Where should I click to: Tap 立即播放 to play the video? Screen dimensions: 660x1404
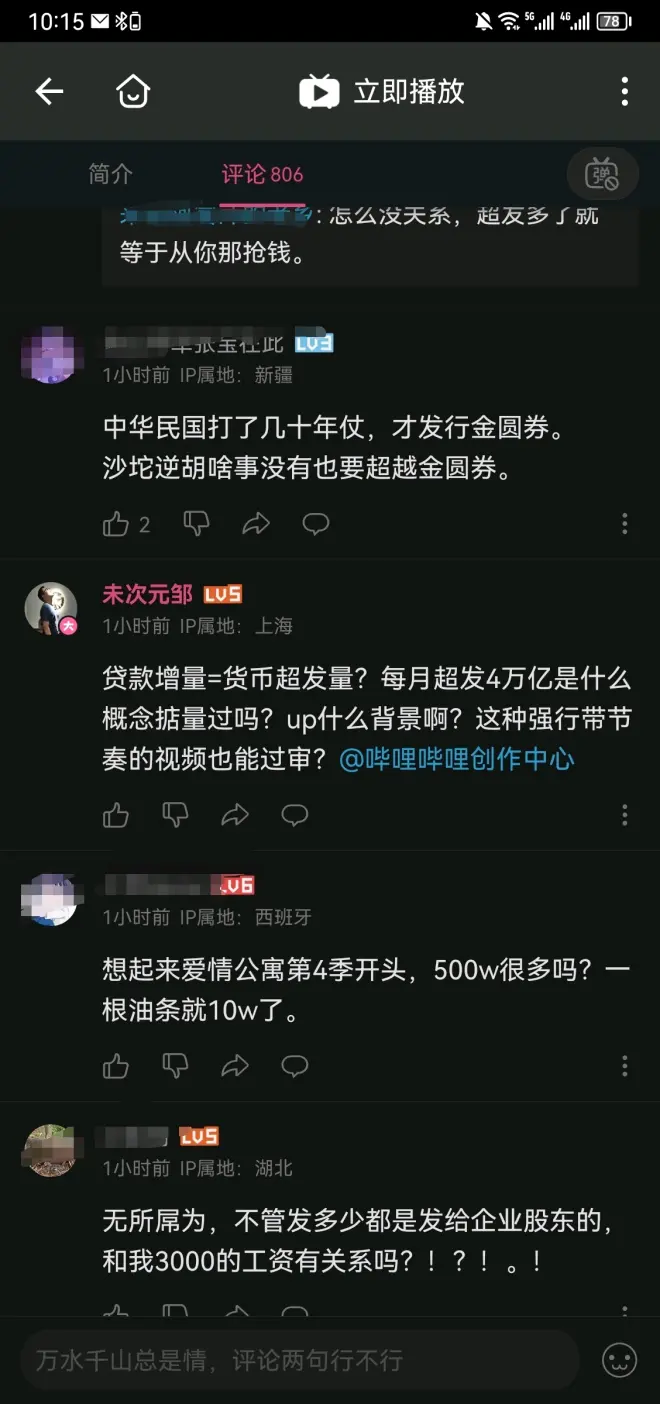pos(383,92)
